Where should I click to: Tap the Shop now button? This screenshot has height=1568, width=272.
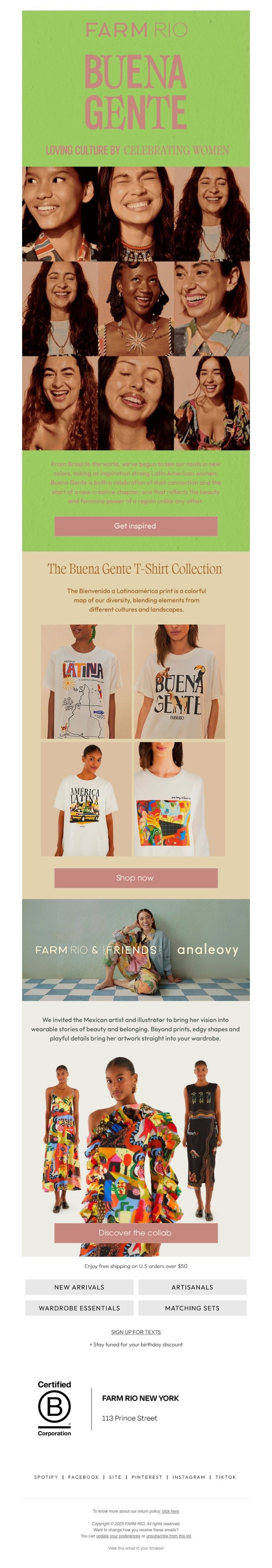tap(135, 878)
